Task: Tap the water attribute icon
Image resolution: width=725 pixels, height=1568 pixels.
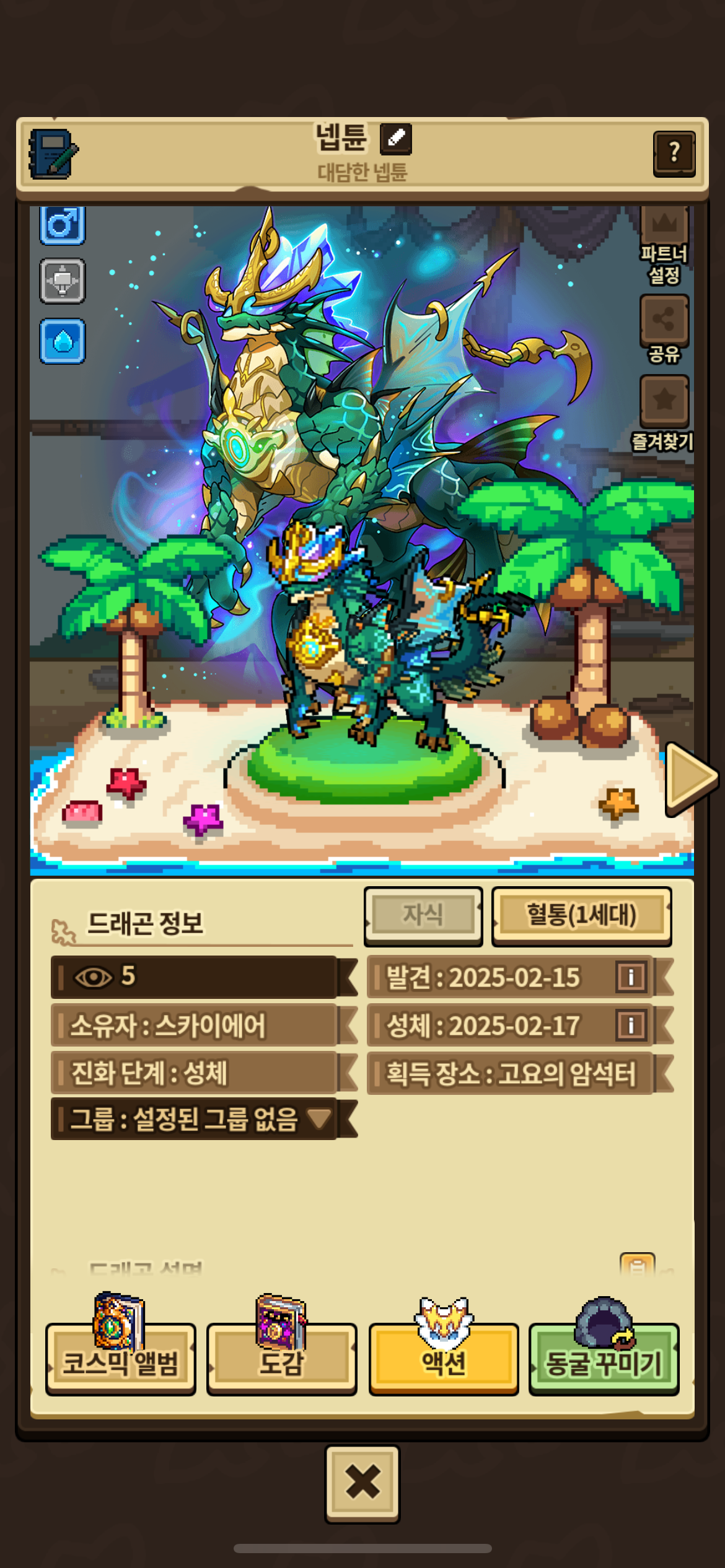Action: 63,341
